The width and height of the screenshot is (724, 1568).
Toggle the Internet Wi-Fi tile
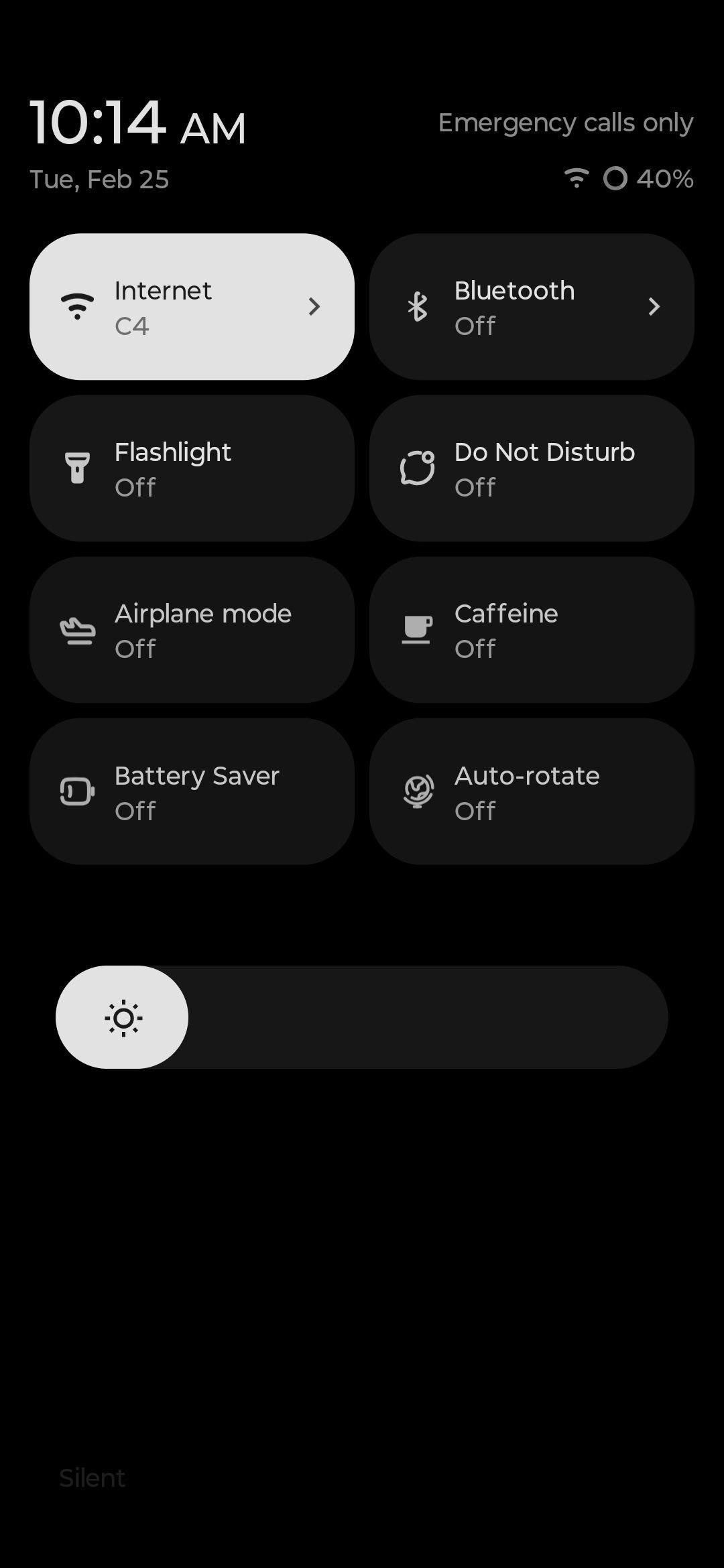pyautogui.click(x=192, y=307)
